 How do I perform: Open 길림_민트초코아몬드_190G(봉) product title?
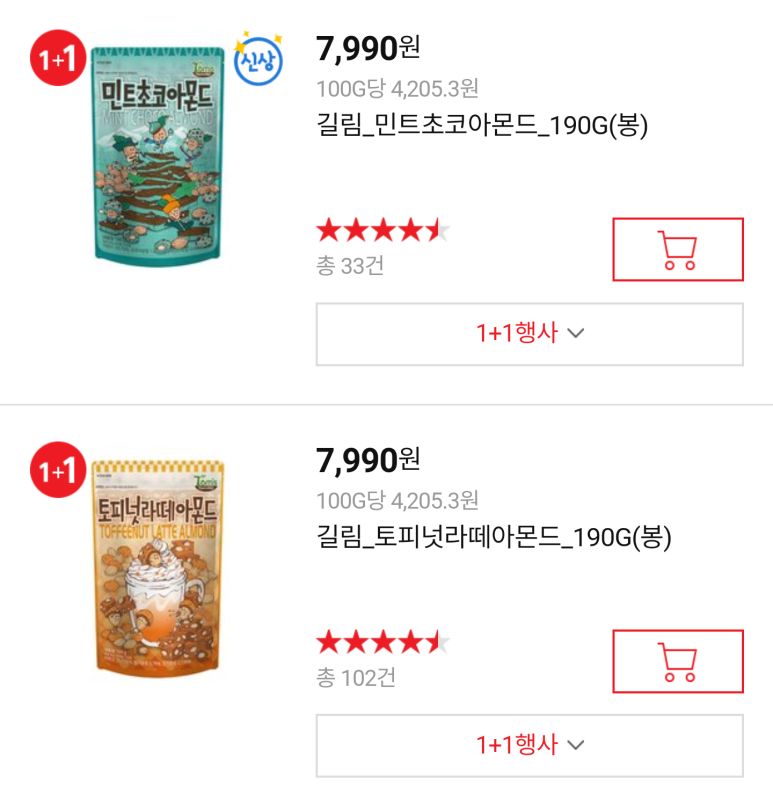482,127
